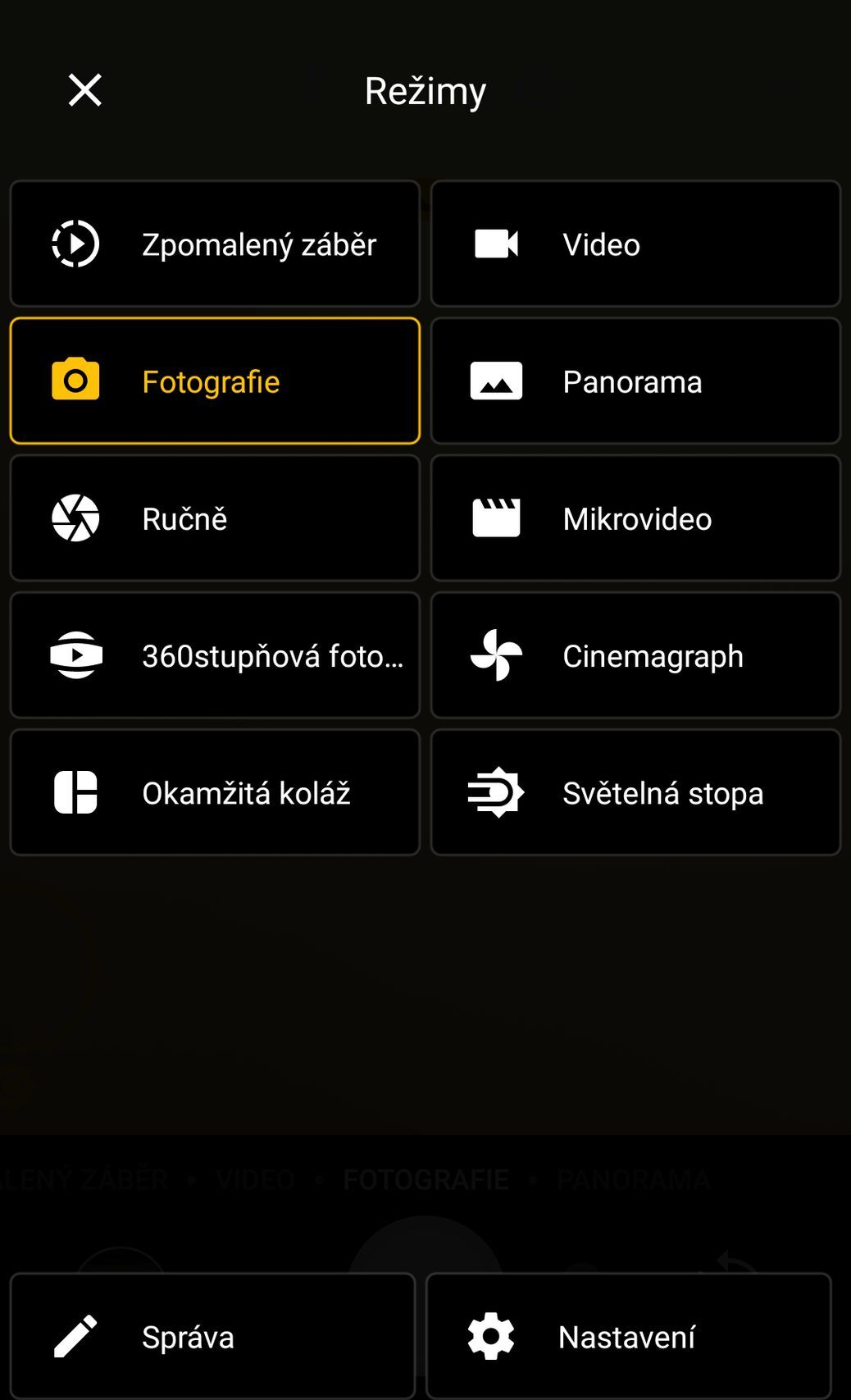The image size is (851, 1400).
Task: Open the Zpomalený záběr mode
Action: 215,244
